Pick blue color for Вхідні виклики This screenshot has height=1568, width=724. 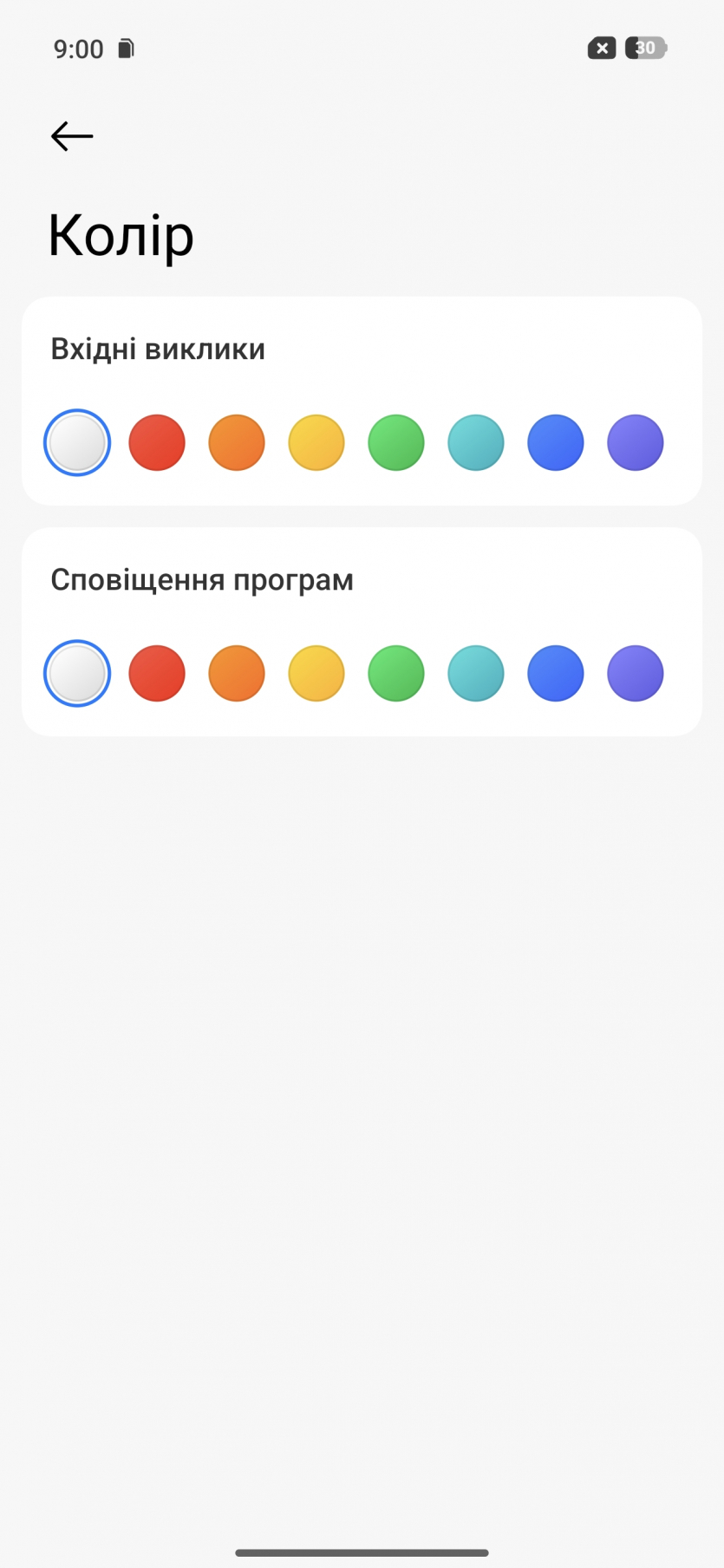tap(556, 442)
